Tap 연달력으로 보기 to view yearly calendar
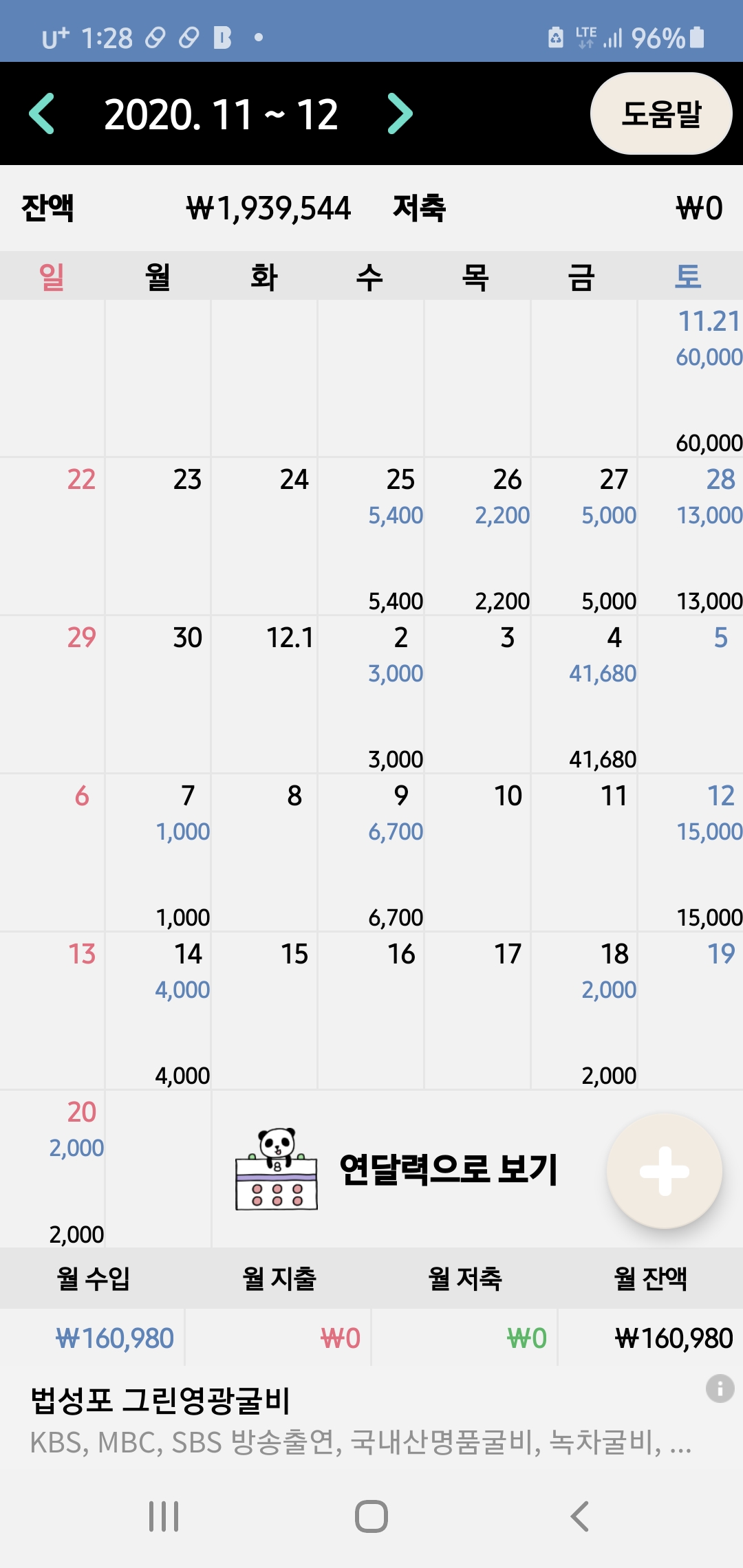This screenshot has height=1568, width=743. coord(447,1169)
